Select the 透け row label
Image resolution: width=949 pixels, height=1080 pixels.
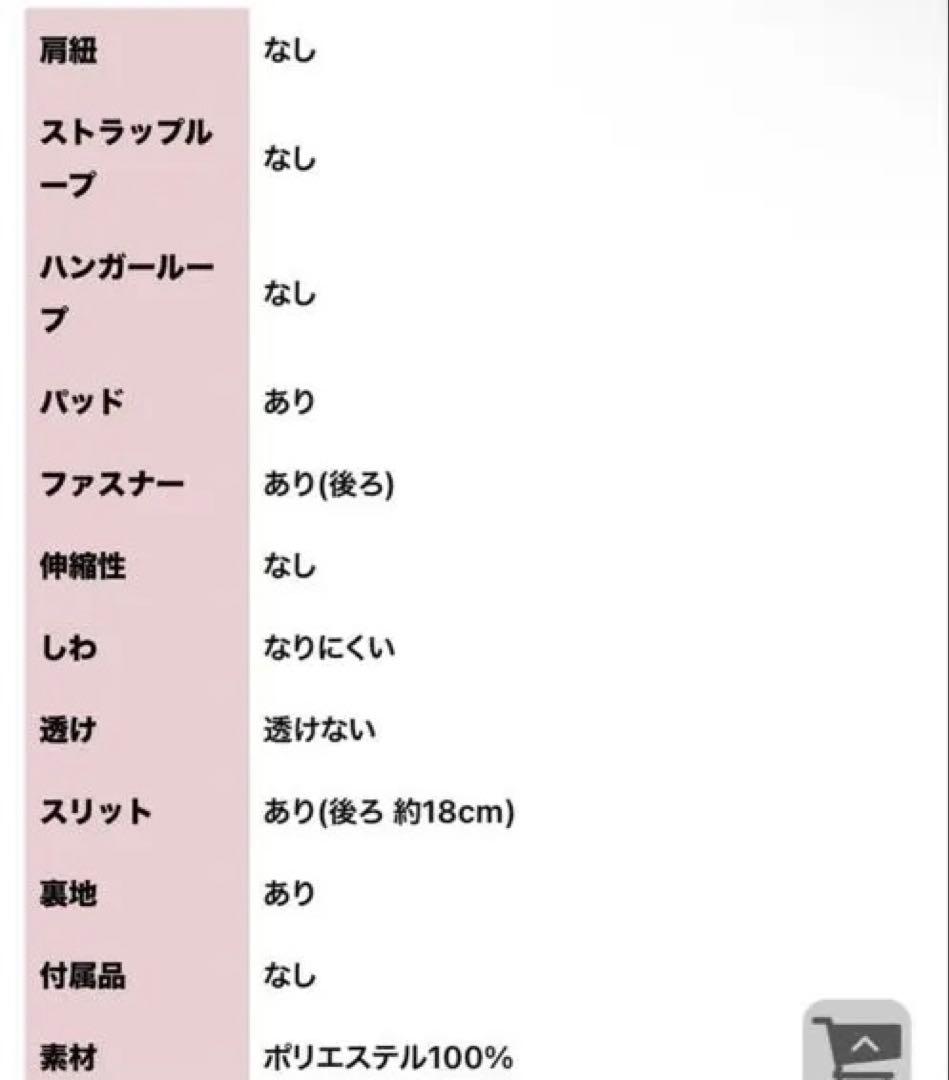65,730
